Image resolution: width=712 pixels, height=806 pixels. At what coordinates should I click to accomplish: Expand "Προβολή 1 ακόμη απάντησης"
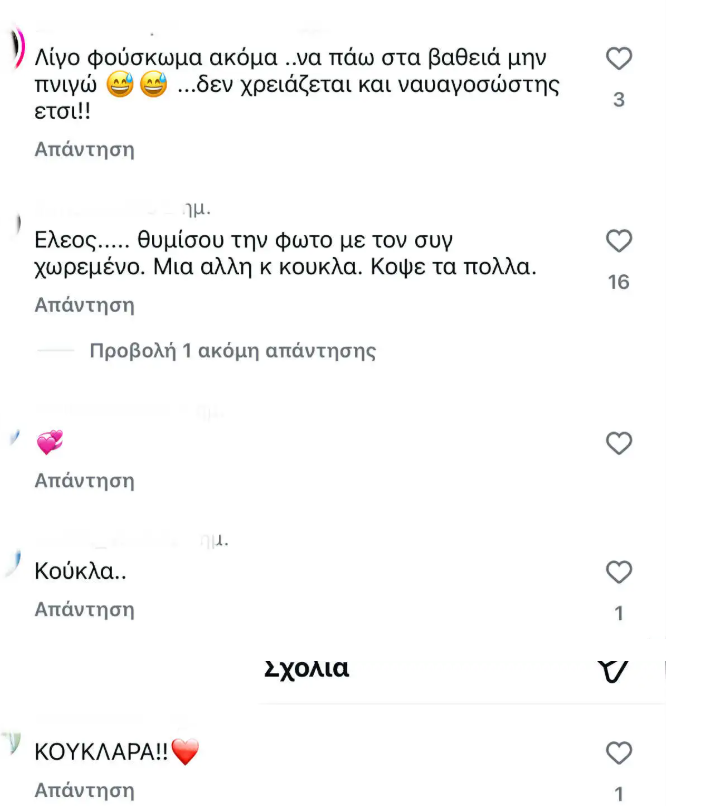coord(232,351)
